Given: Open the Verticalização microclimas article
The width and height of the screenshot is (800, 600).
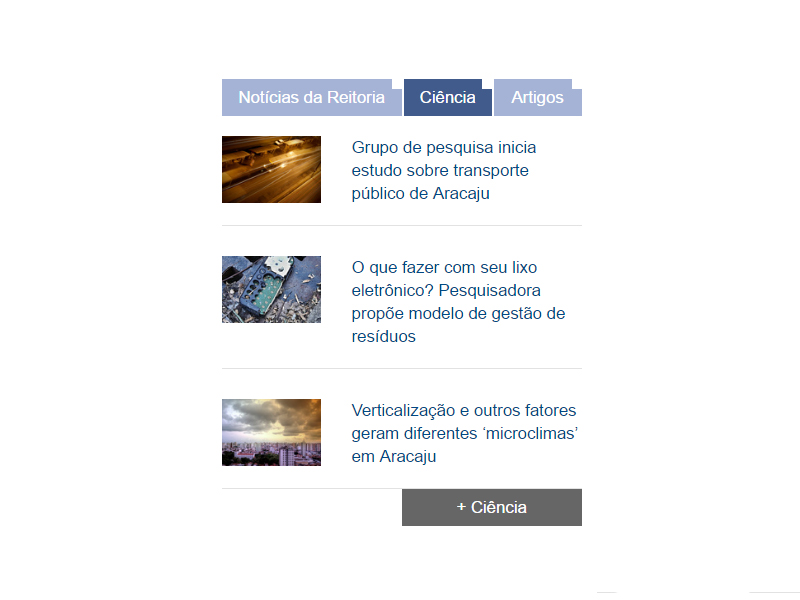Looking at the screenshot, I should (464, 433).
